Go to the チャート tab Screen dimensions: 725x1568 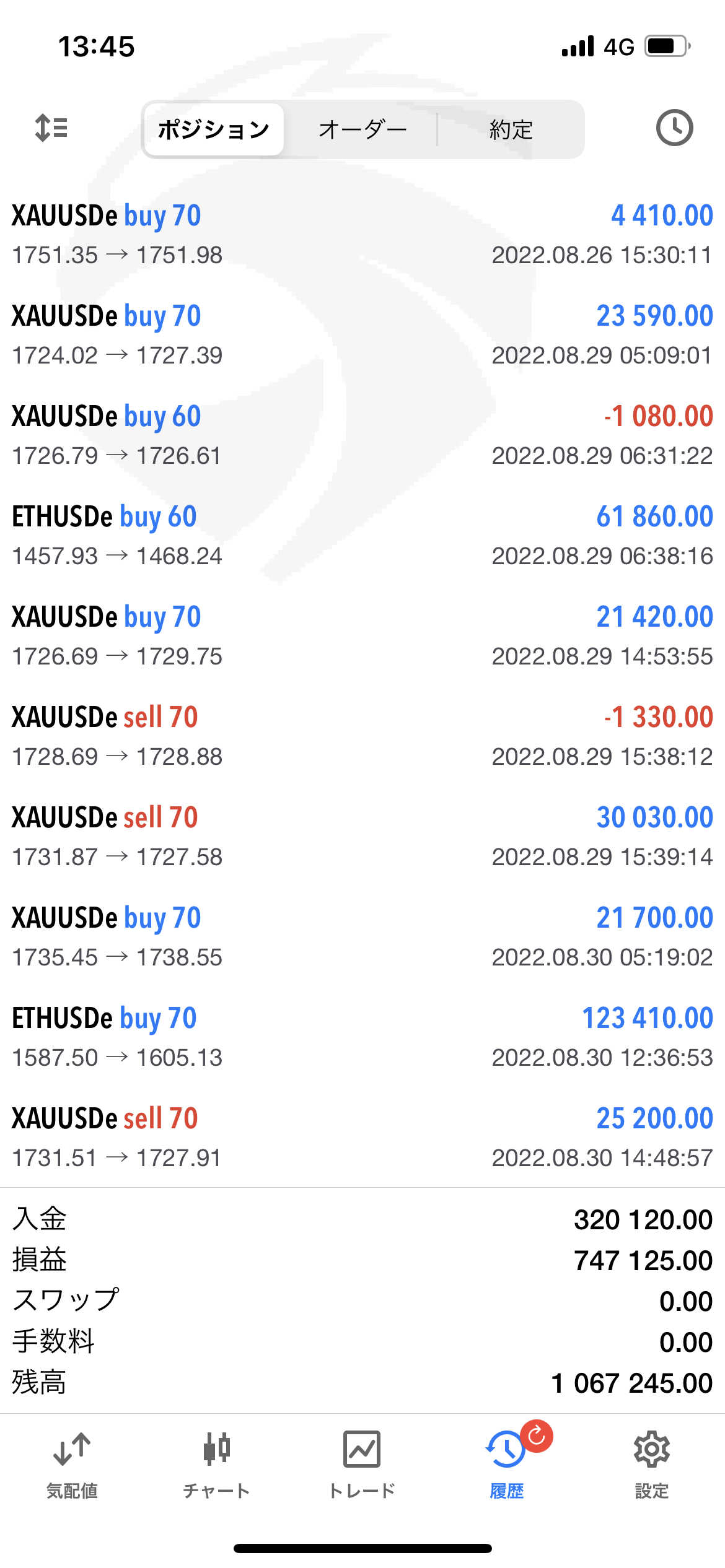217,1465
